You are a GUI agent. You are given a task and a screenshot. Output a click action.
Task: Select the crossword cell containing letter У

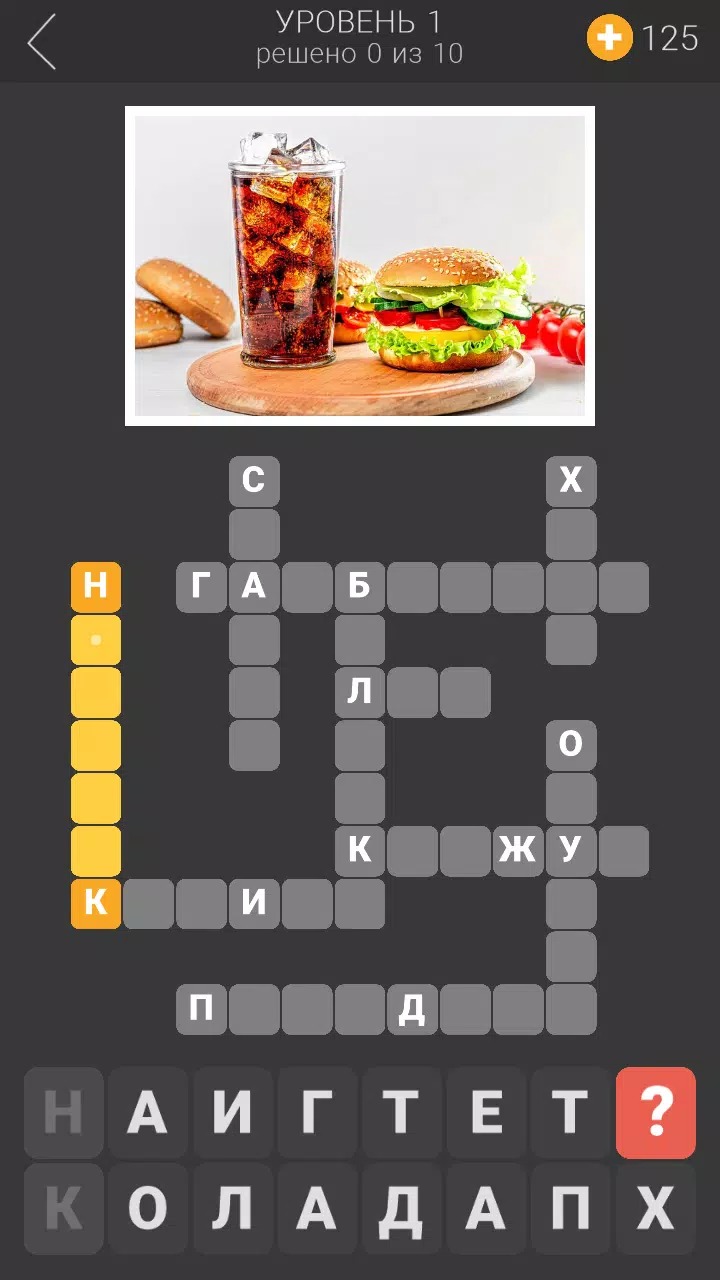571,851
